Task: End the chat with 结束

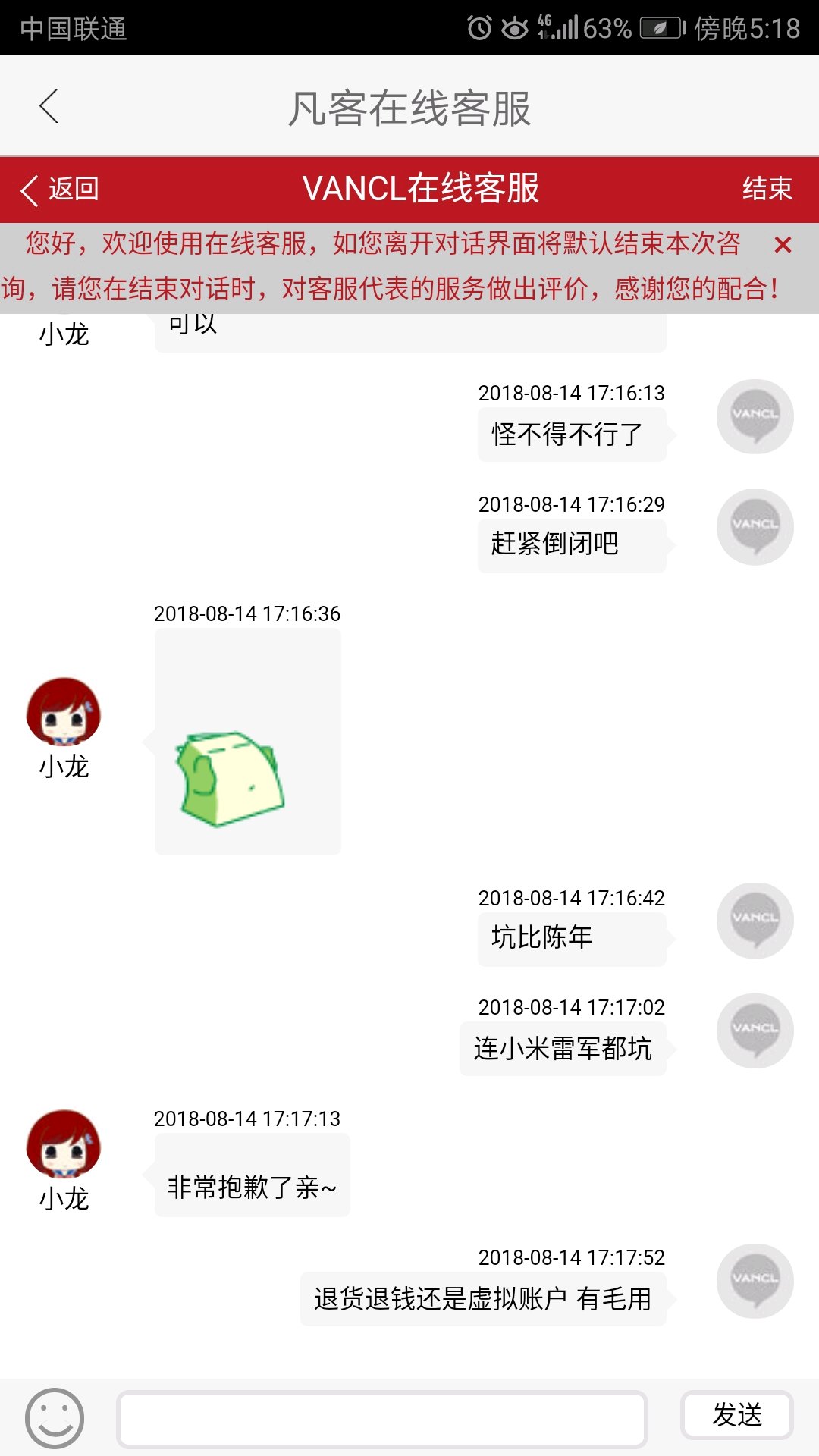Action: pyautogui.click(x=767, y=189)
